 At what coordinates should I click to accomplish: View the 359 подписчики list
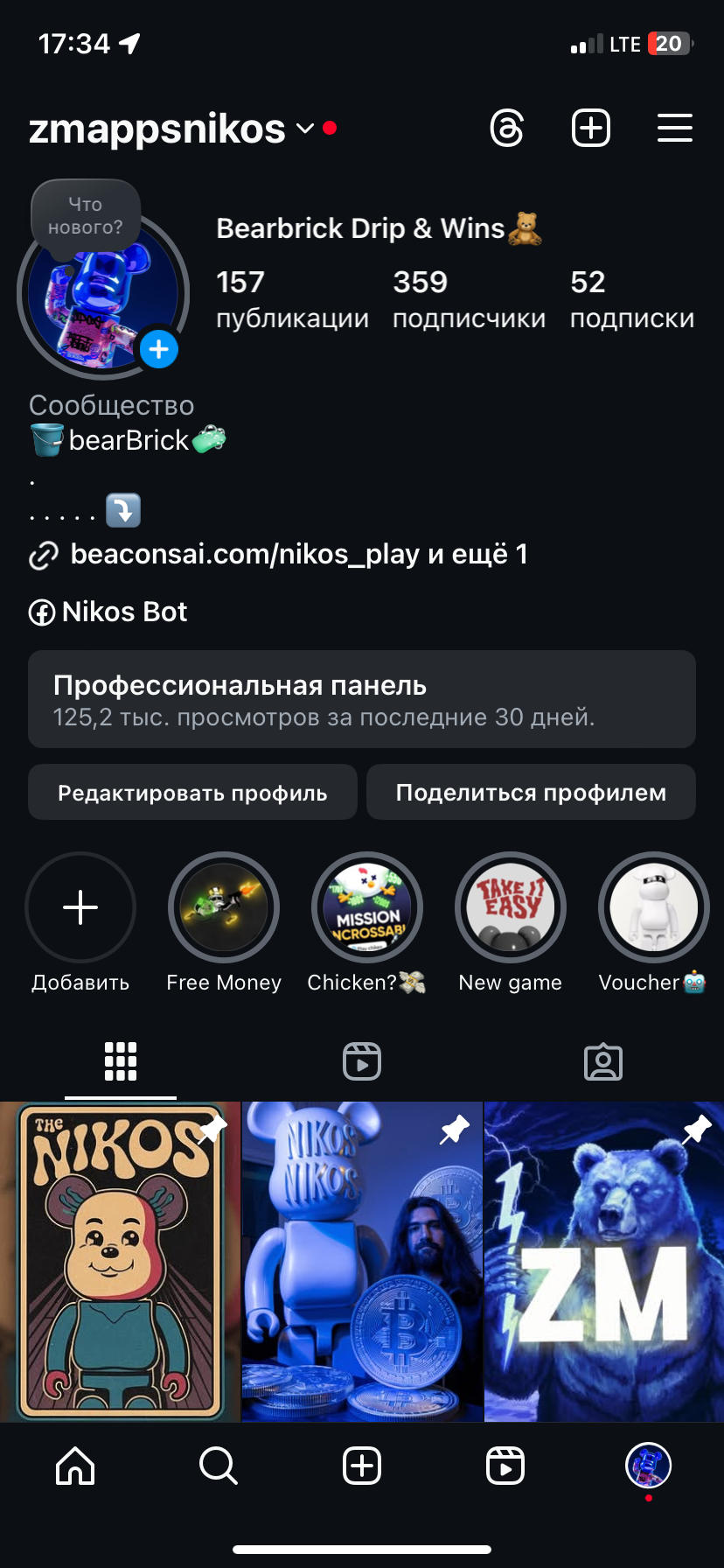(x=469, y=299)
